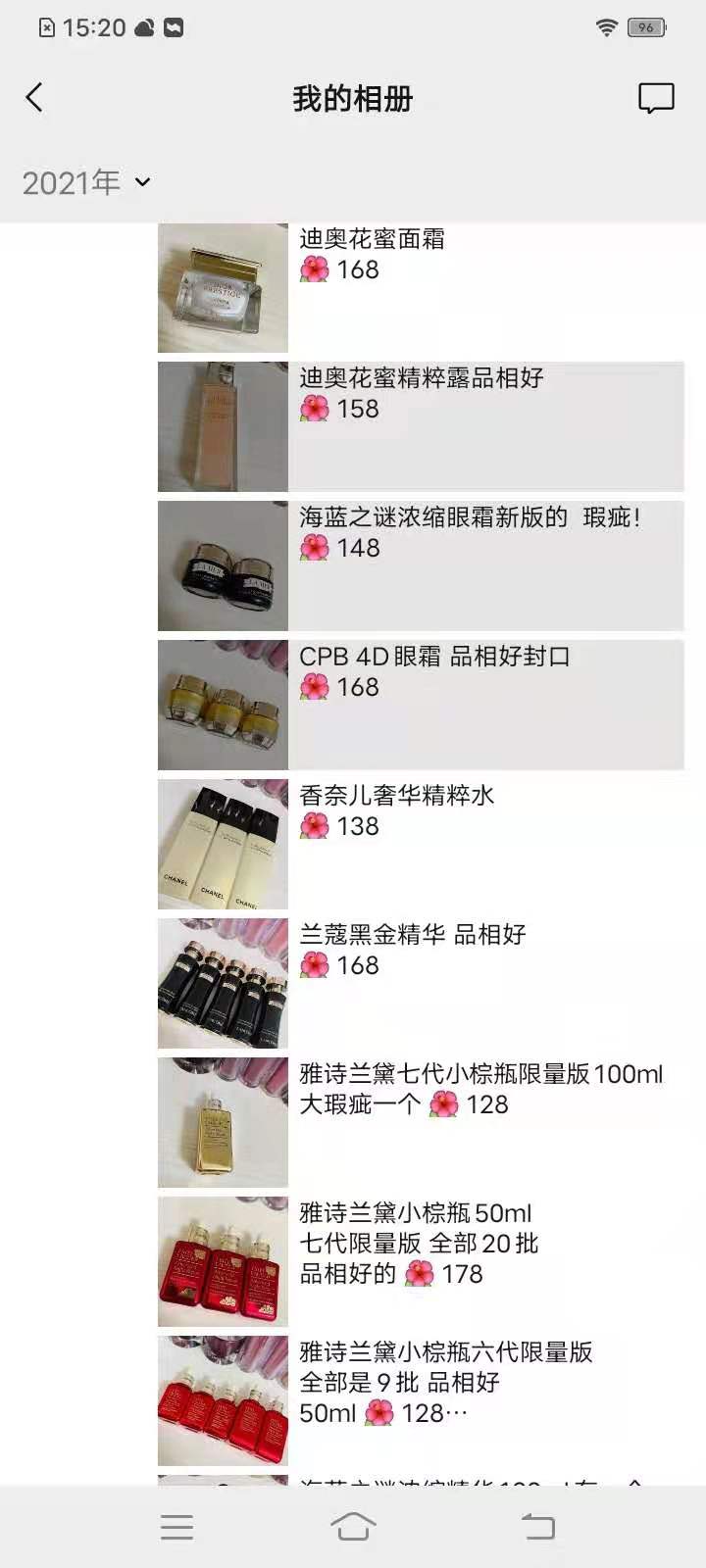The image size is (706, 1568).
Task: Open the CPB 4D眼霜 post
Action: tap(421, 706)
